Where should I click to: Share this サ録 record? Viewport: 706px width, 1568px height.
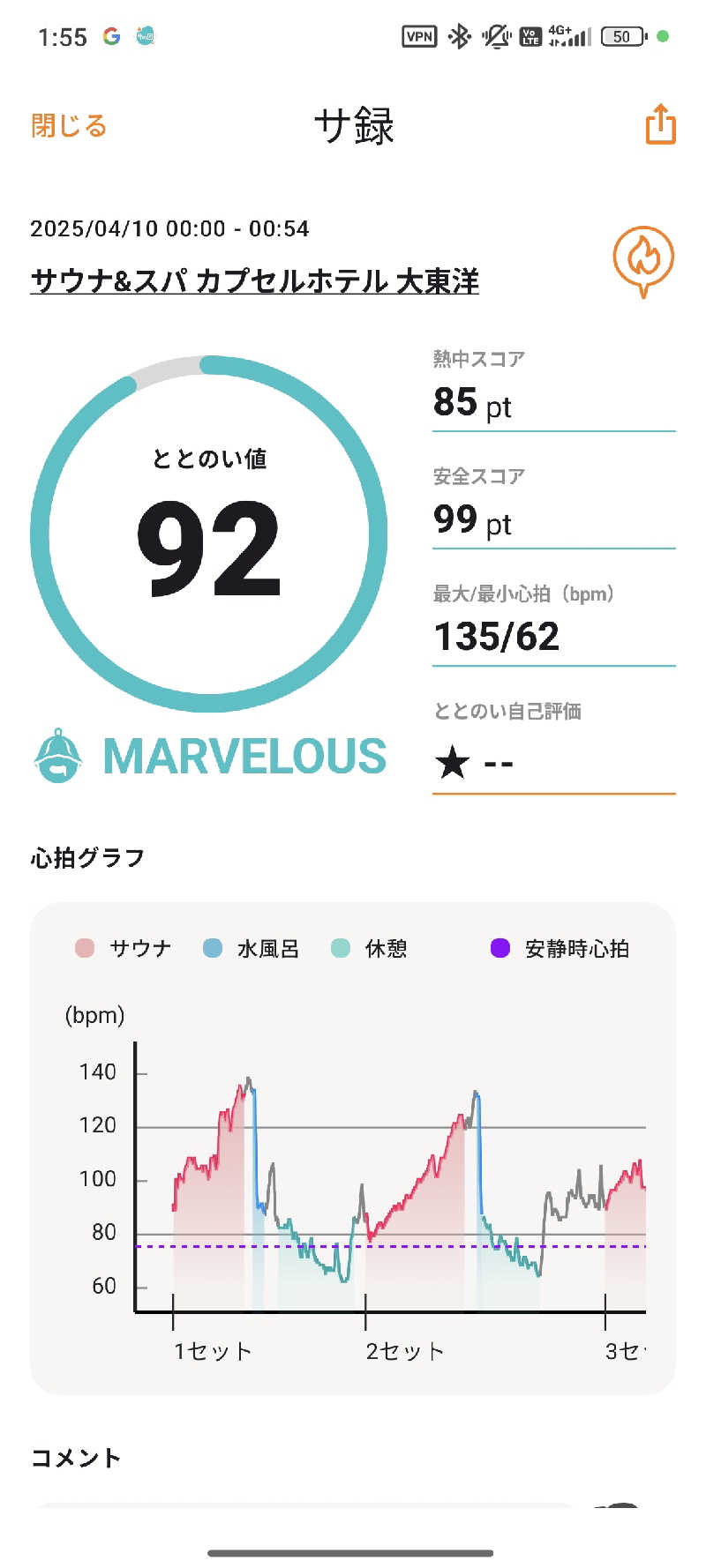(x=660, y=124)
